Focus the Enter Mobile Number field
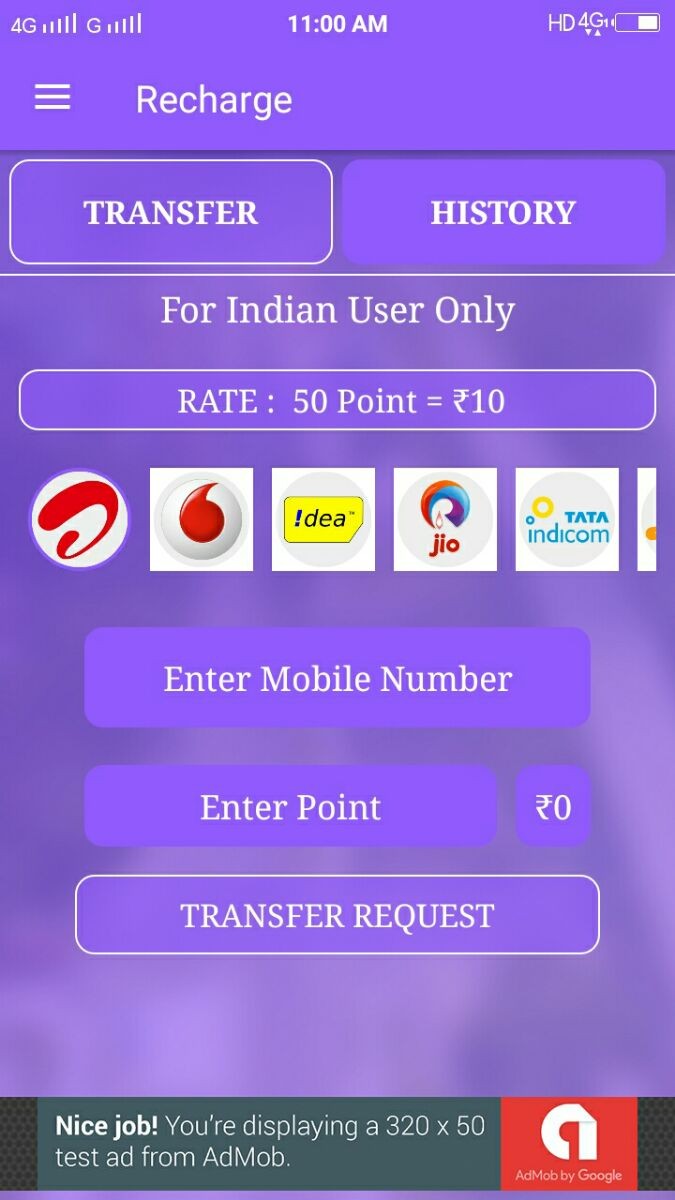Screen dimensions: 675x1200 (337, 678)
